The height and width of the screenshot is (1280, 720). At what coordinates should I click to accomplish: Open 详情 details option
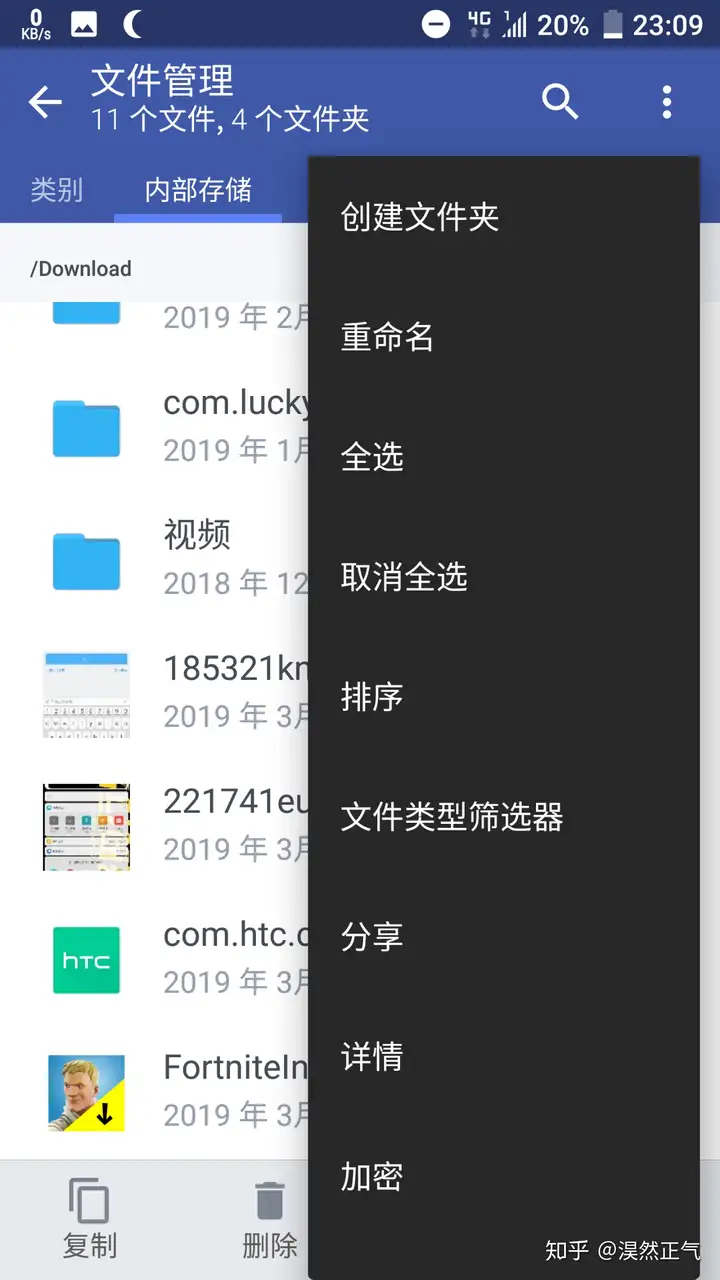(x=503, y=1057)
